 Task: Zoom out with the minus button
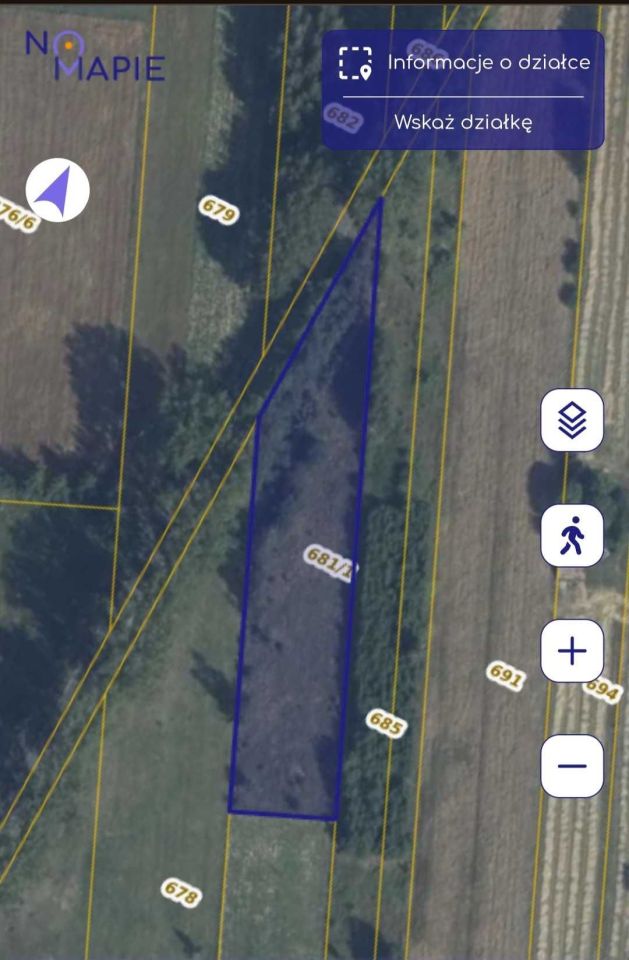pos(572,766)
